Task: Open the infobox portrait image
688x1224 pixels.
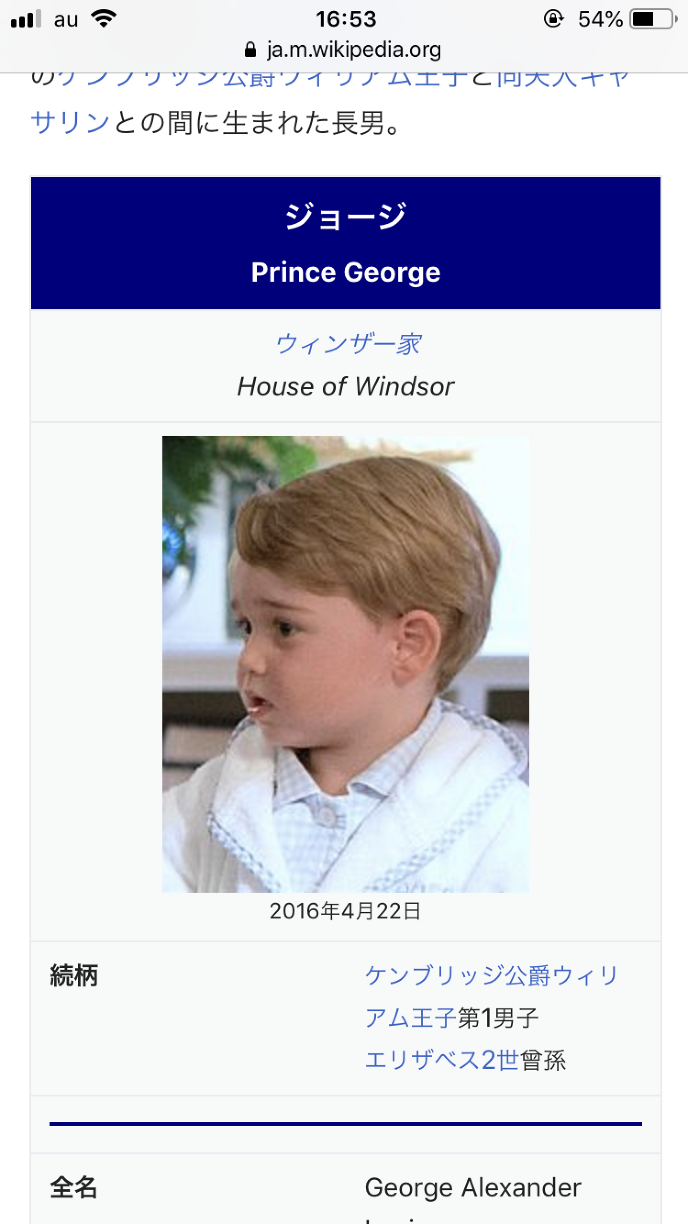Action: (x=345, y=663)
